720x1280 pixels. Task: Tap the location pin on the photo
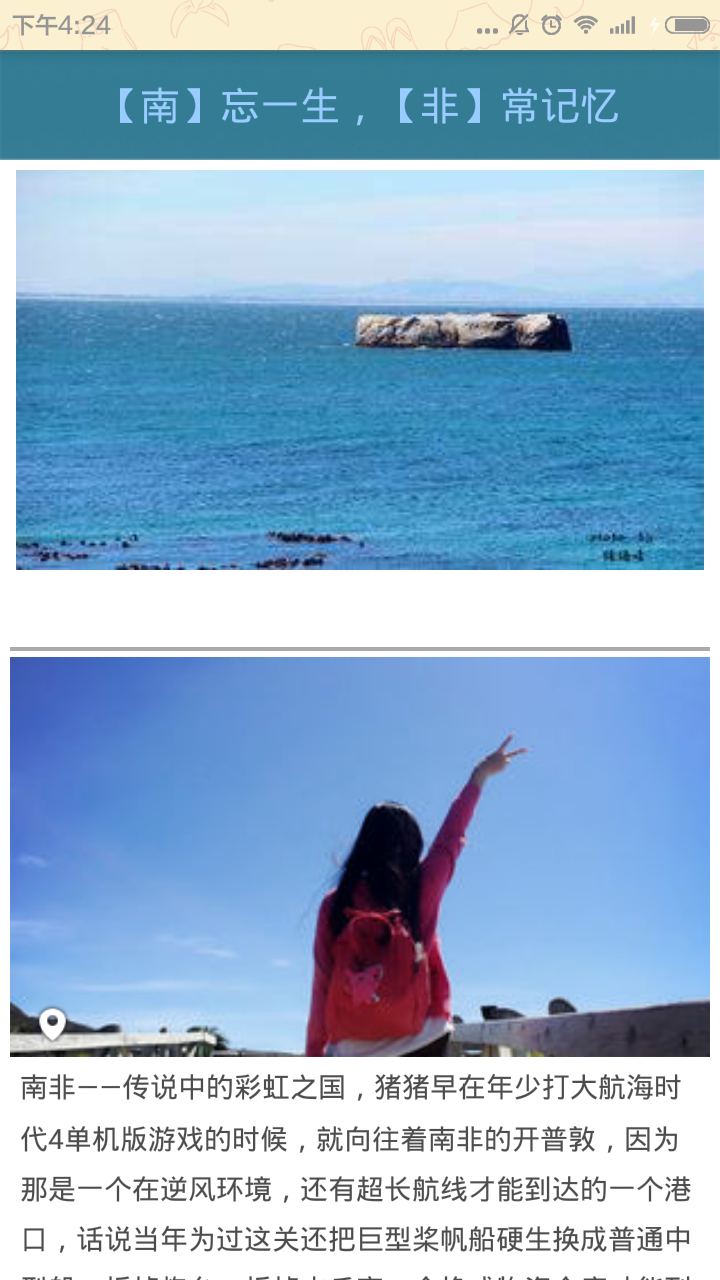point(52,1024)
